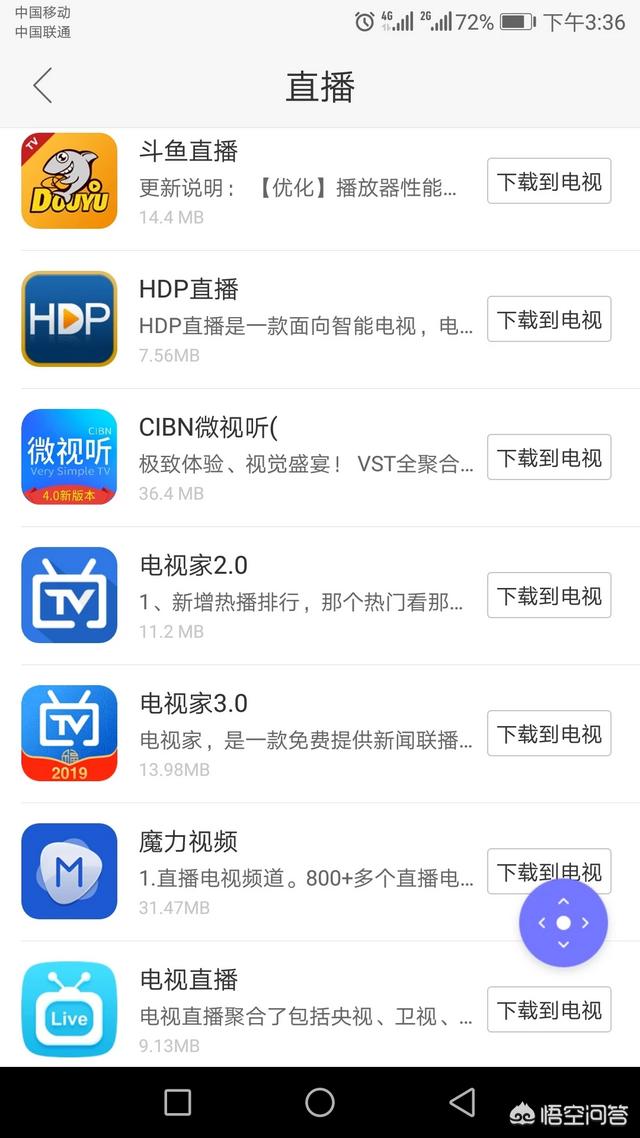Download CIBN微视听 to the TV
The height and width of the screenshot is (1138, 640).
click(549, 458)
